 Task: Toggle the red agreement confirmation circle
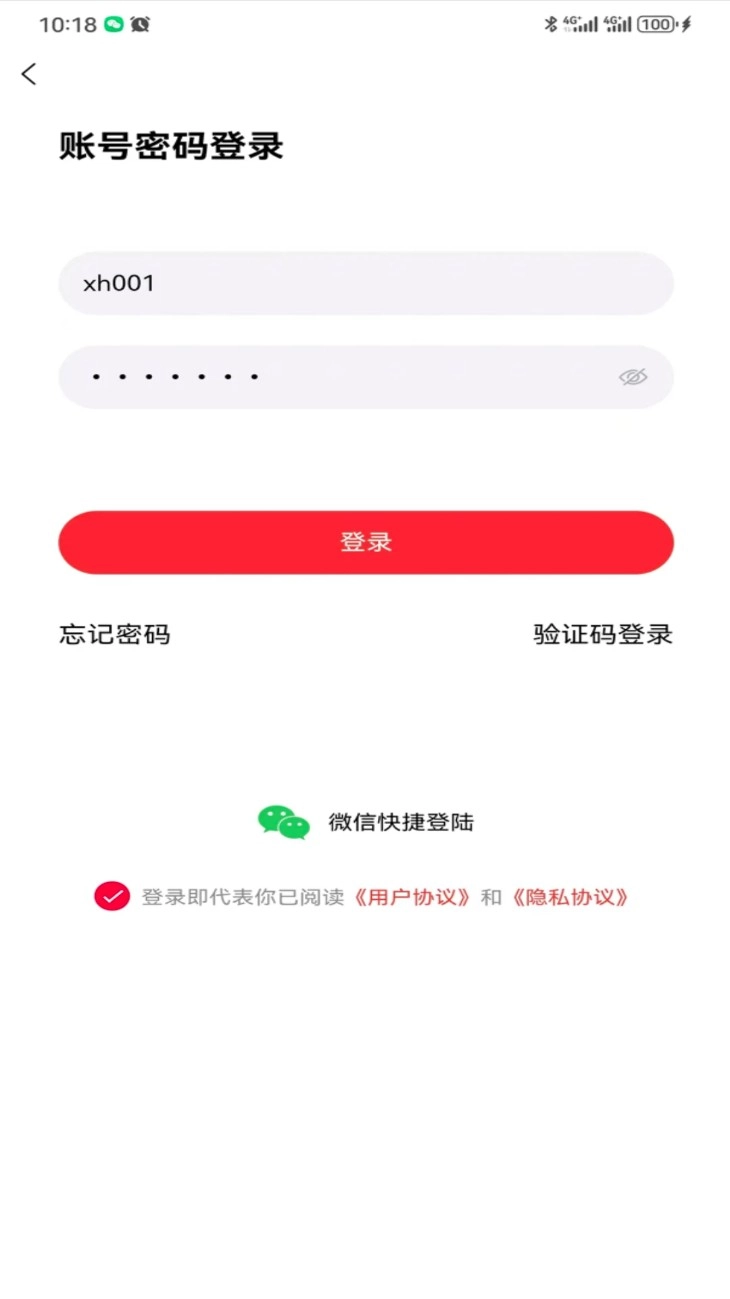coord(110,896)
